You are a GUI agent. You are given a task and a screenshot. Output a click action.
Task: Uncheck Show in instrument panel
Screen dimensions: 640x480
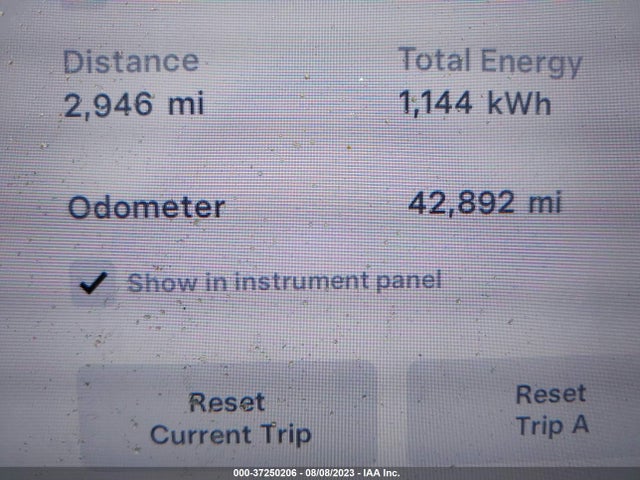point(94,283)
